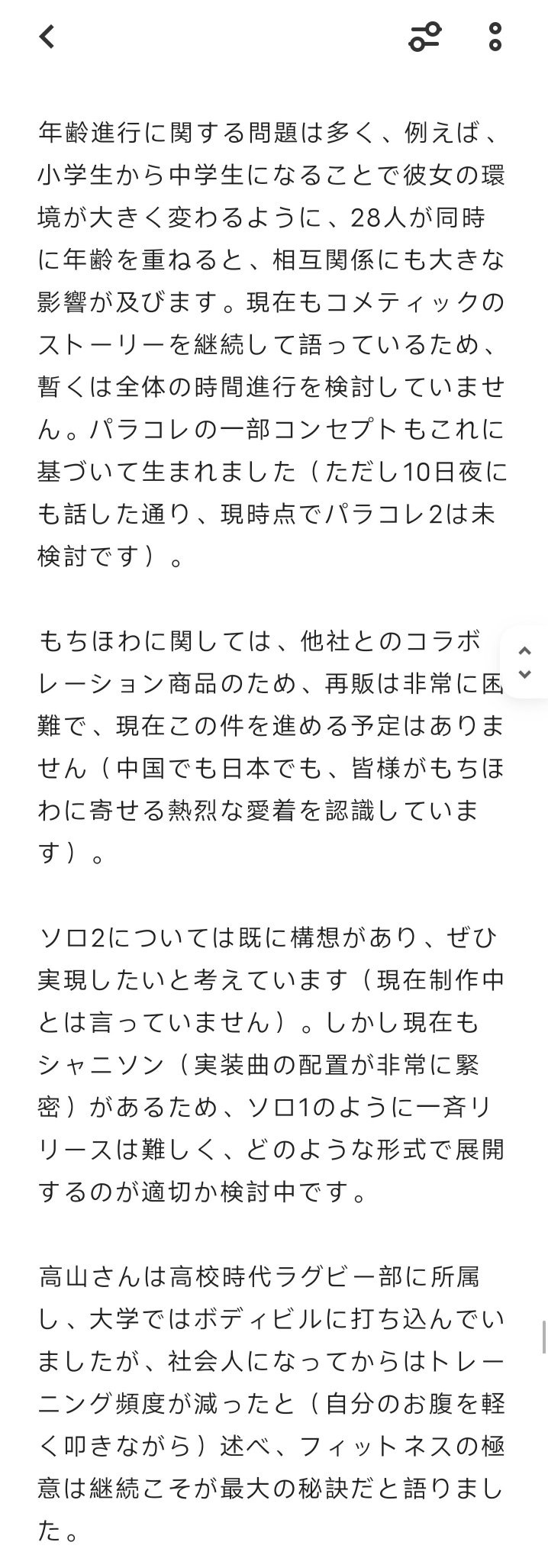The image size is (548, 1568).
Task: Go back using the top-left arrow
Action: [47, 37]
